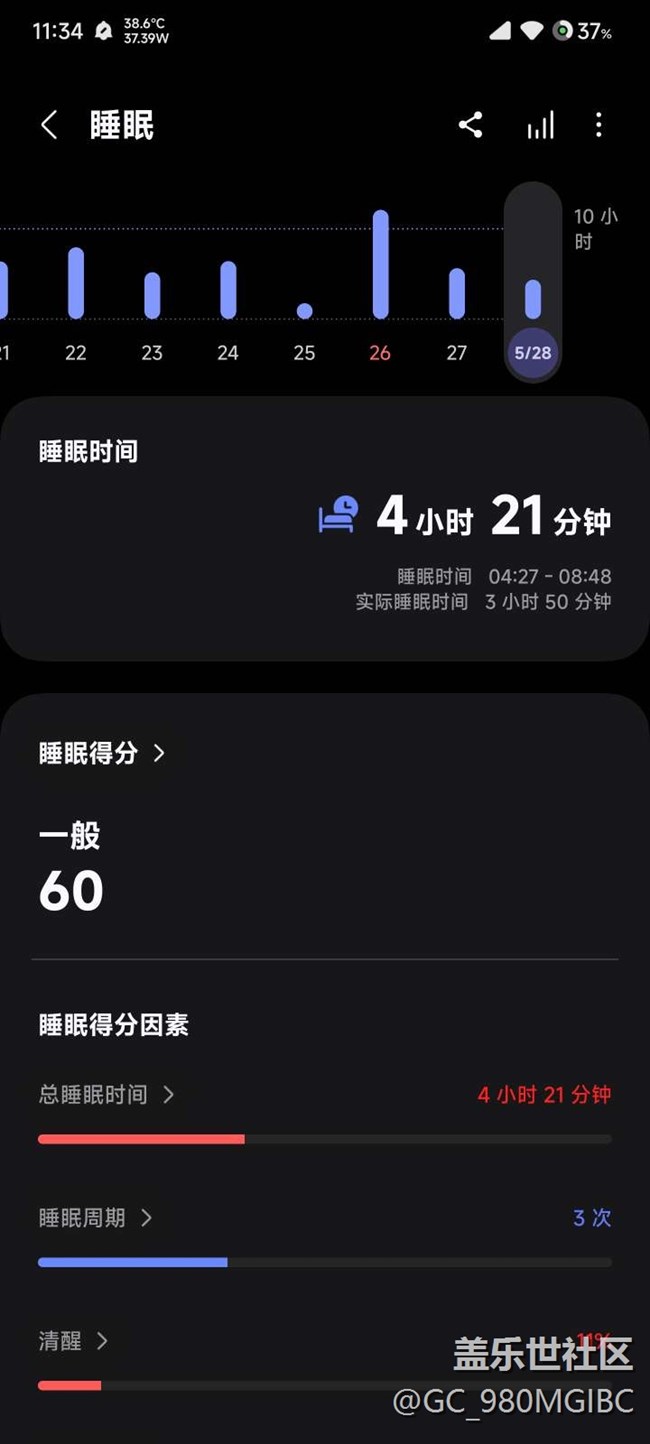Select the day 25 sleep bar
The width and height of the screenshot is (650, 1444).
pos(305,311)
